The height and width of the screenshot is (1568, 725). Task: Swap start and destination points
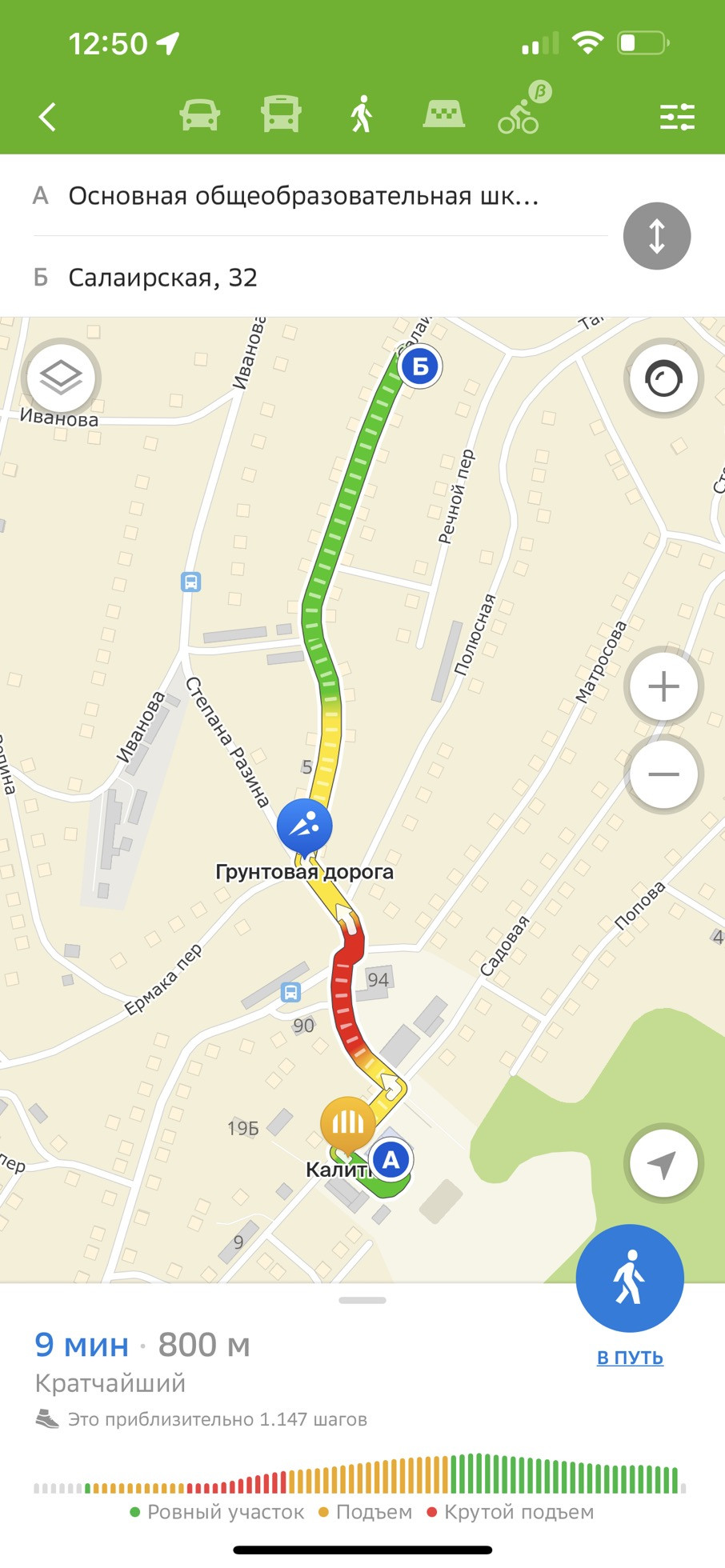coord(656,236)
